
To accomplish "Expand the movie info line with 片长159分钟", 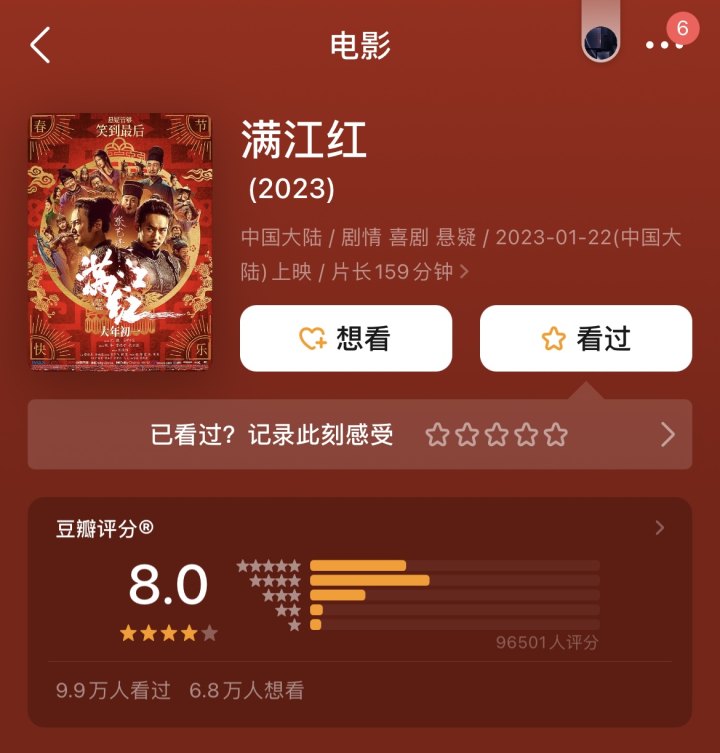I will (463, 271).
